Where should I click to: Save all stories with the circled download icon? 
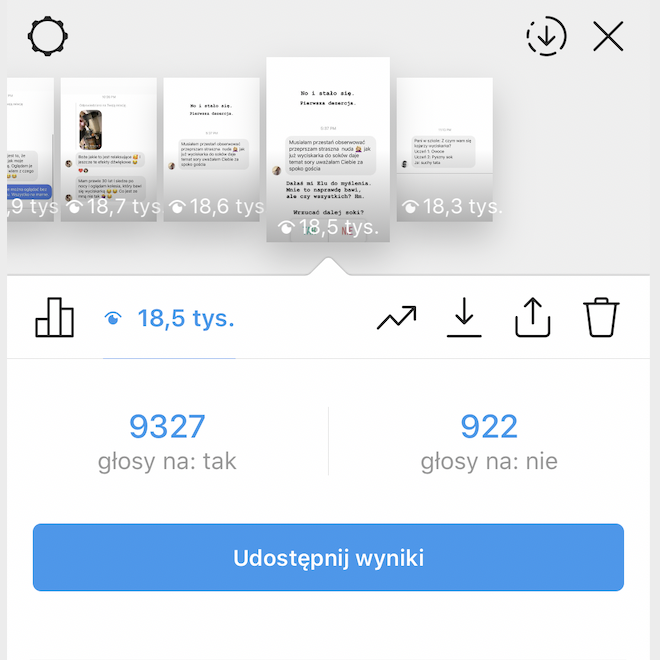[x=546, y=37]
